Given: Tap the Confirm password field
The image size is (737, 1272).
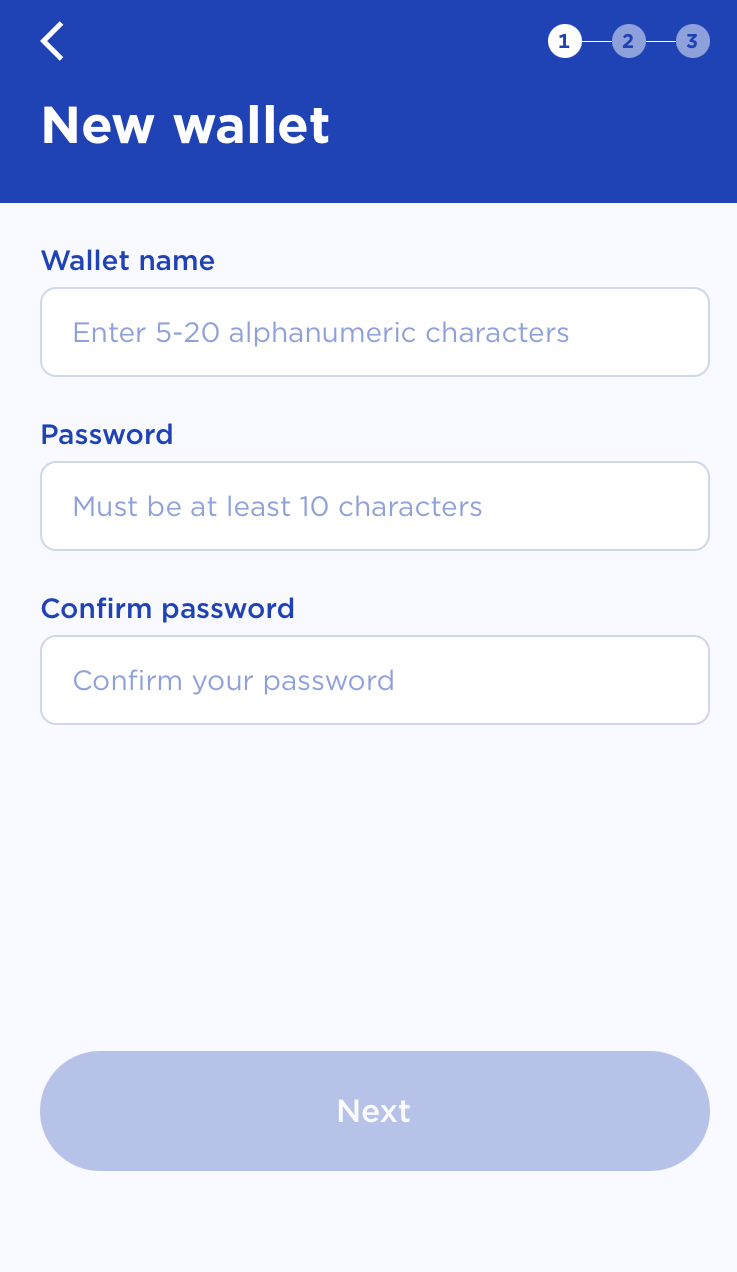Looking at the screenshot, I should [374, 680].
